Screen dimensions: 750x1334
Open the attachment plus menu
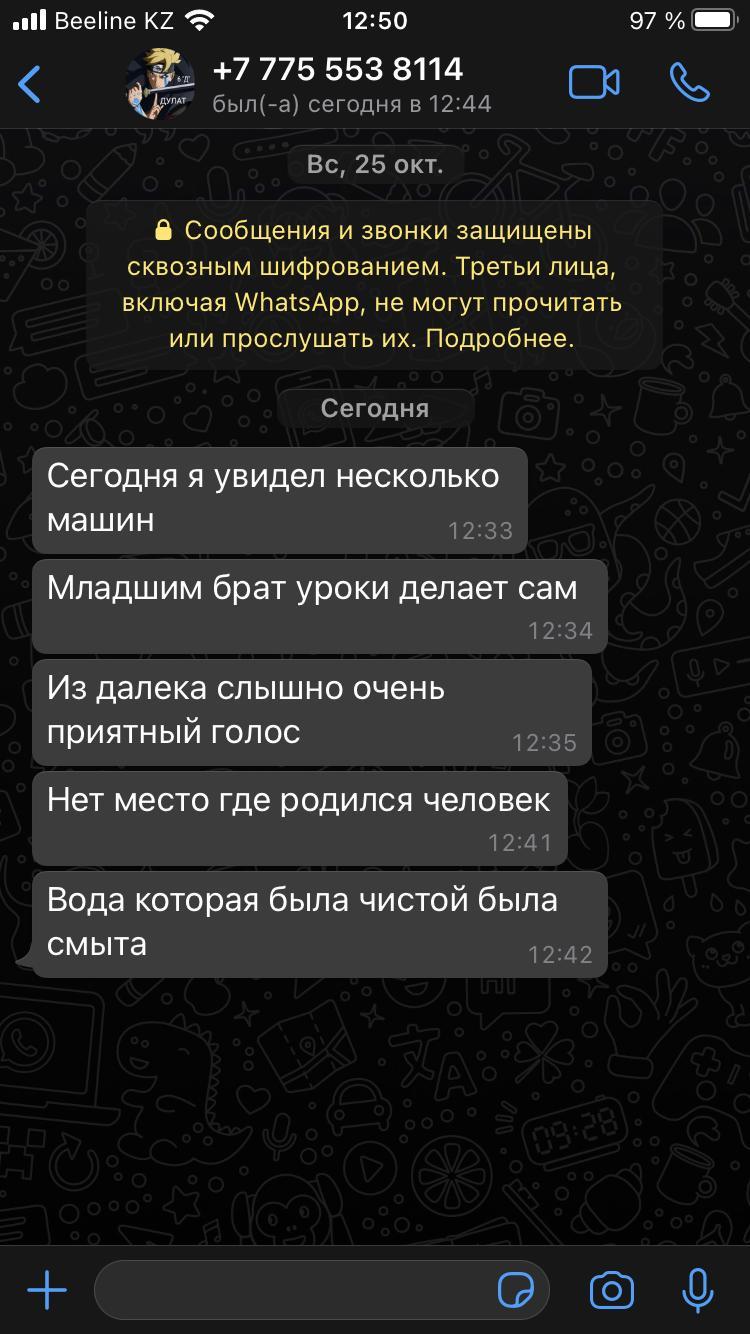point(46,1290)
